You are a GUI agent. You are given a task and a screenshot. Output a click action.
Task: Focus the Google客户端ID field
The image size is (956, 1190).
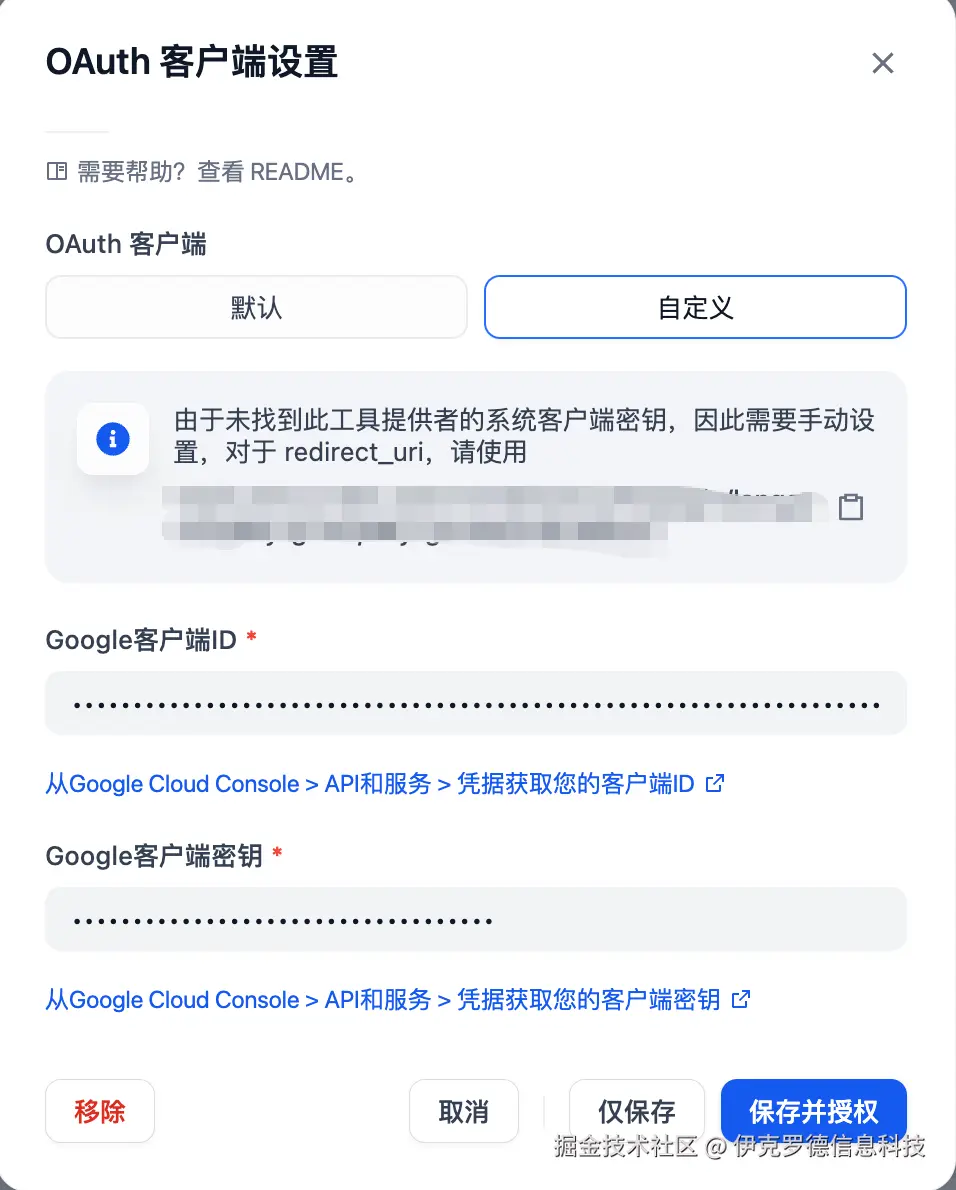(476, 704)
